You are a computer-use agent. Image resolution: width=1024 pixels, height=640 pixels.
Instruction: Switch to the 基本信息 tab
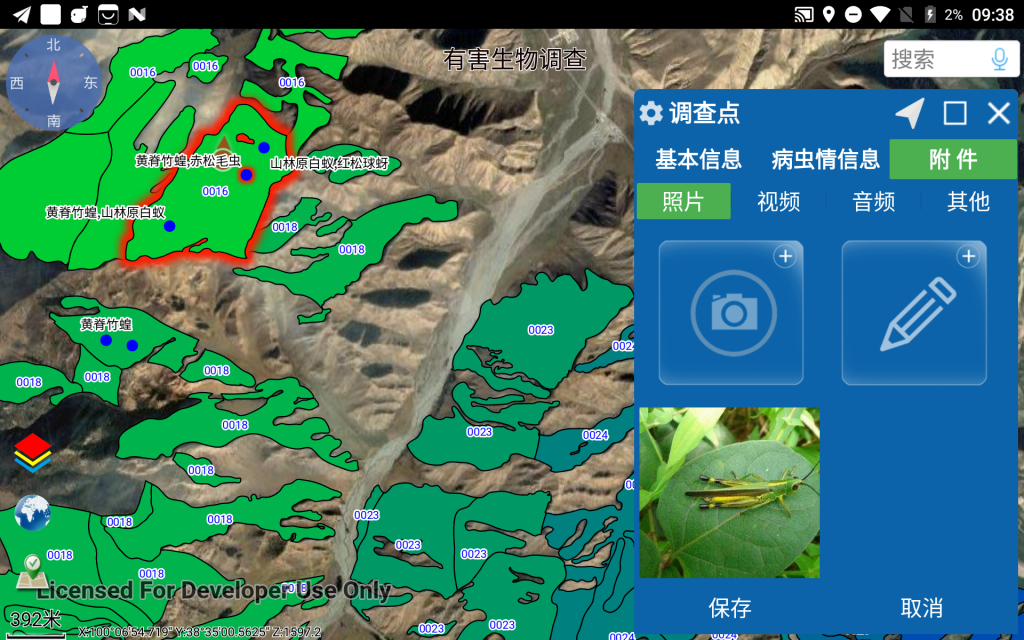tap(698, 159)
